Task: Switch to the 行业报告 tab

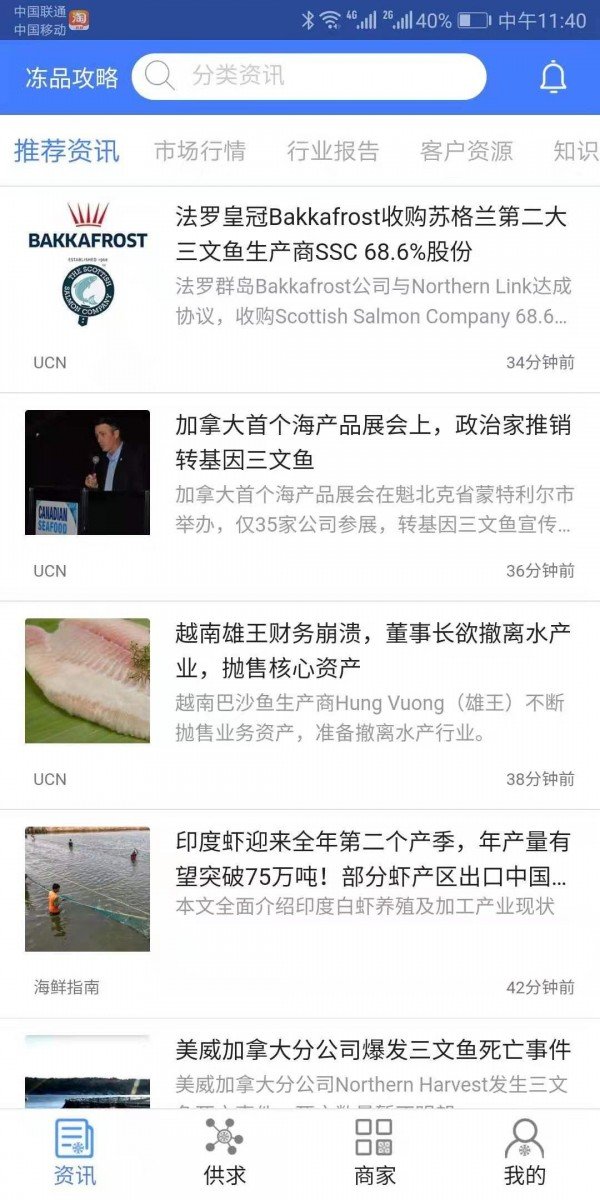Action: tap(333, 151)
